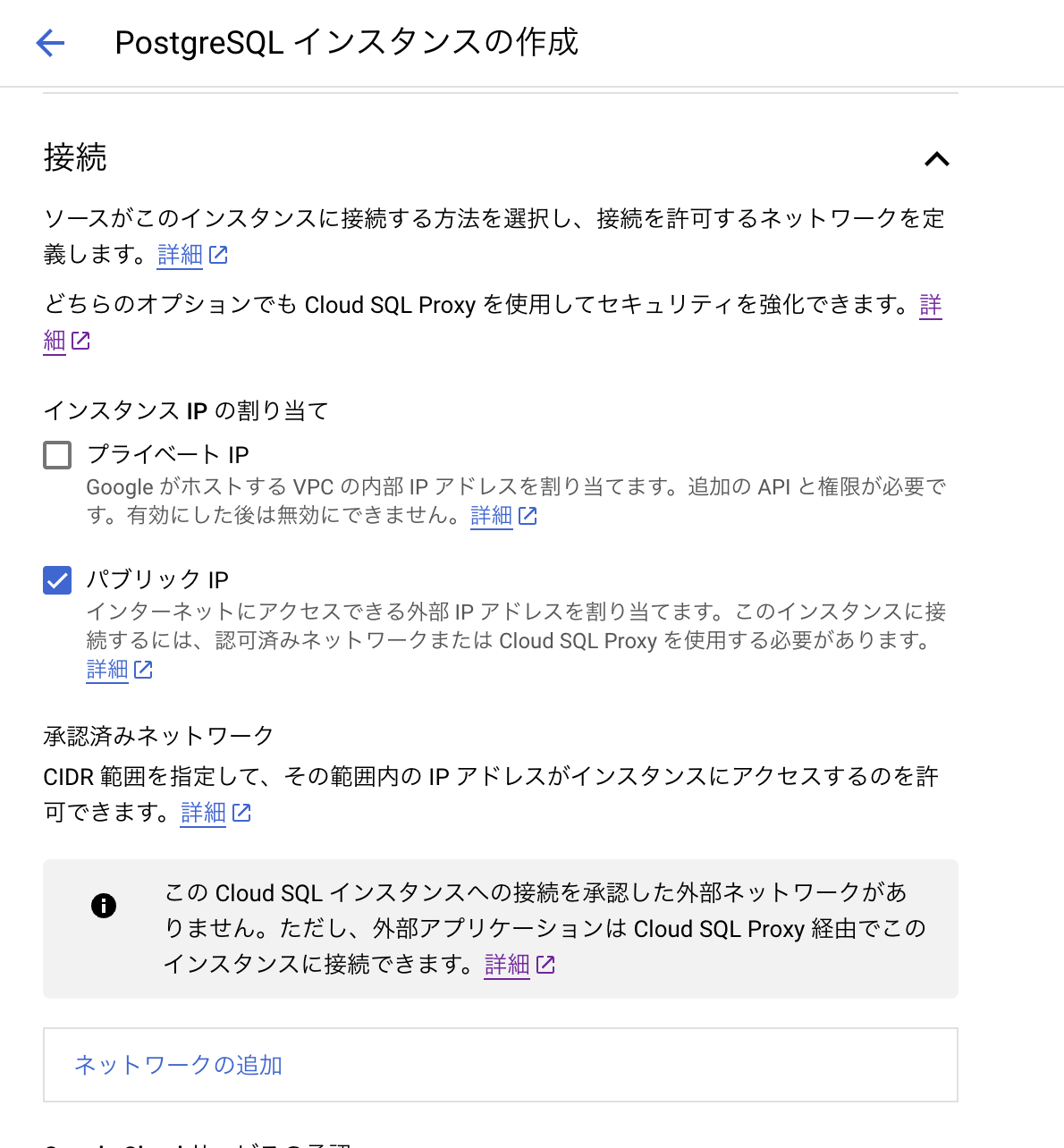This screenshot has height=1148, width=1064.
Task: Click the back arrow to leave instance creation
Action: point(50,42)
